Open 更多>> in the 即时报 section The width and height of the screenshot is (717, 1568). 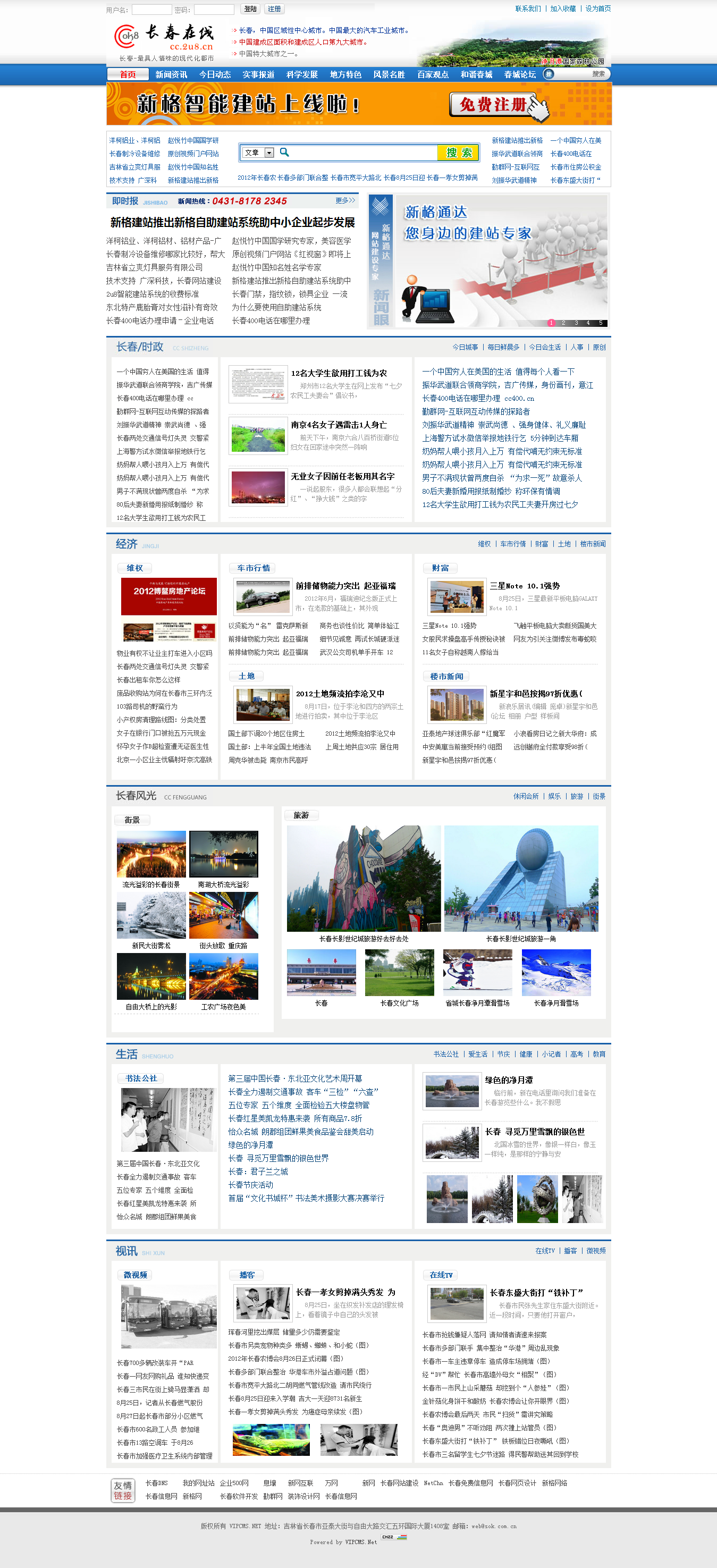345,200
